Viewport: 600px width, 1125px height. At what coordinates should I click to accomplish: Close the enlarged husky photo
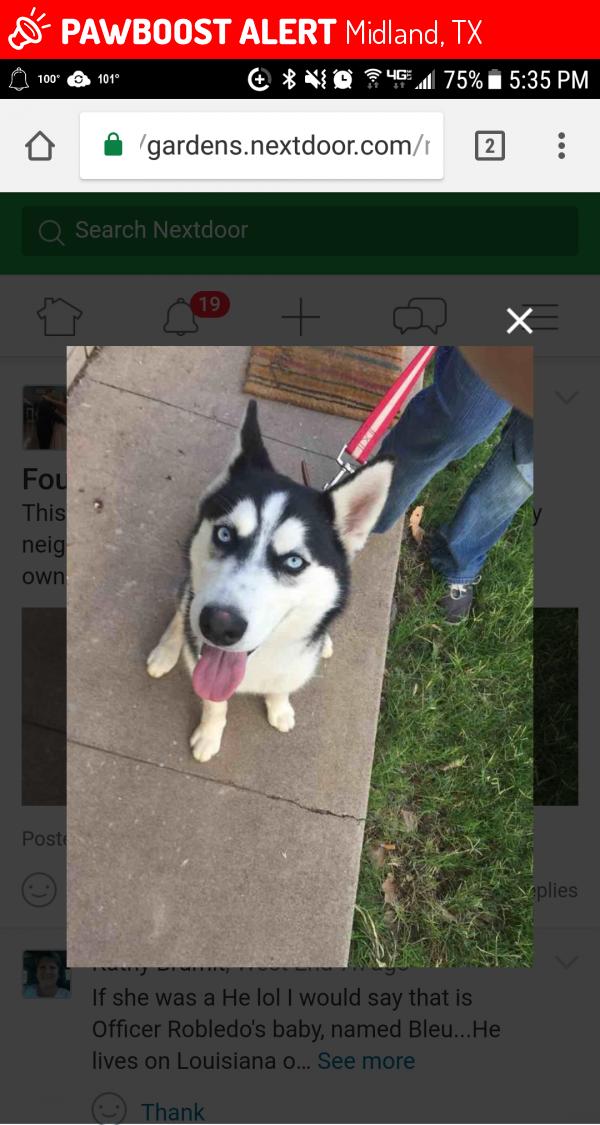coord(519,320)
